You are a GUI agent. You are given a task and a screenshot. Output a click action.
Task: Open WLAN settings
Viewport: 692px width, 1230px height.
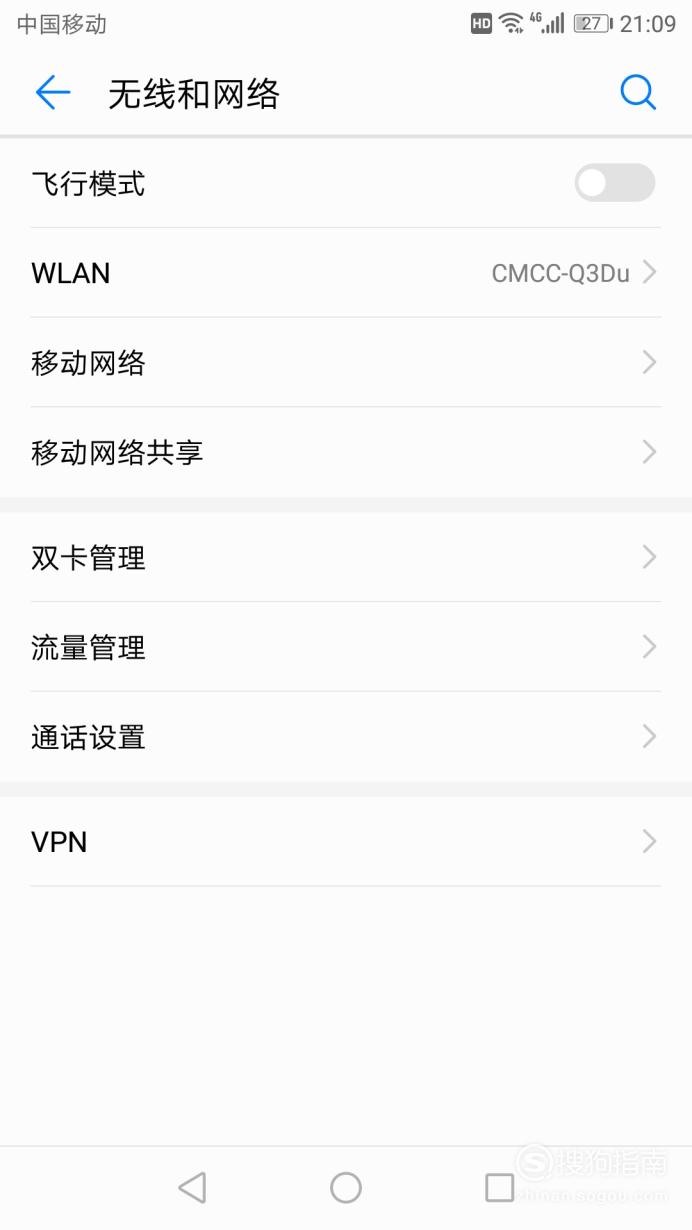[x=346, y=273]
